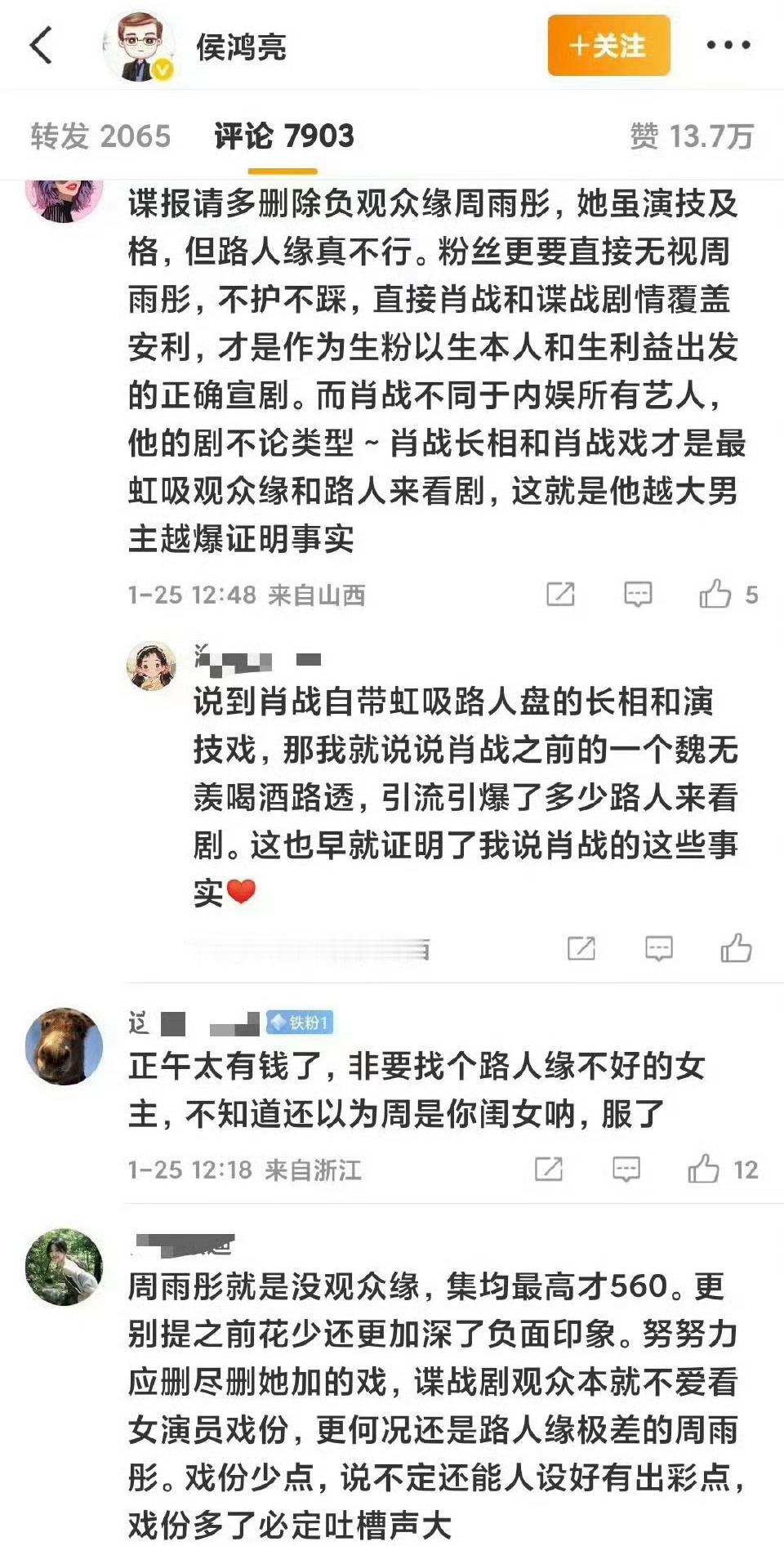Click the verified badge on 侯鸿亮's avatar
This screenshot has width=784, height=1546.
click(x=163, y=70)
